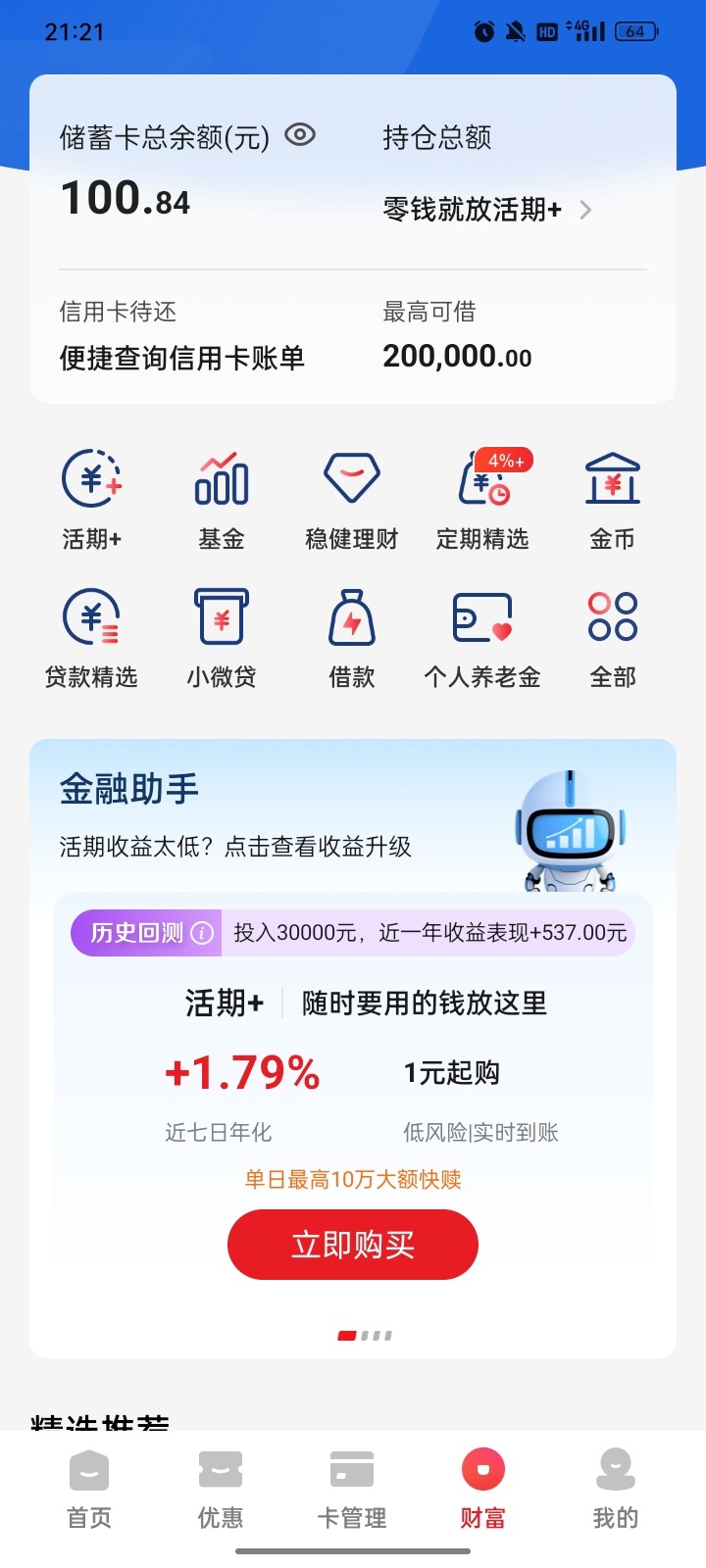Hide the savings card balance with eye icon
The image size is (706, 1568).
pyautogui.click(x=300, y=135)
